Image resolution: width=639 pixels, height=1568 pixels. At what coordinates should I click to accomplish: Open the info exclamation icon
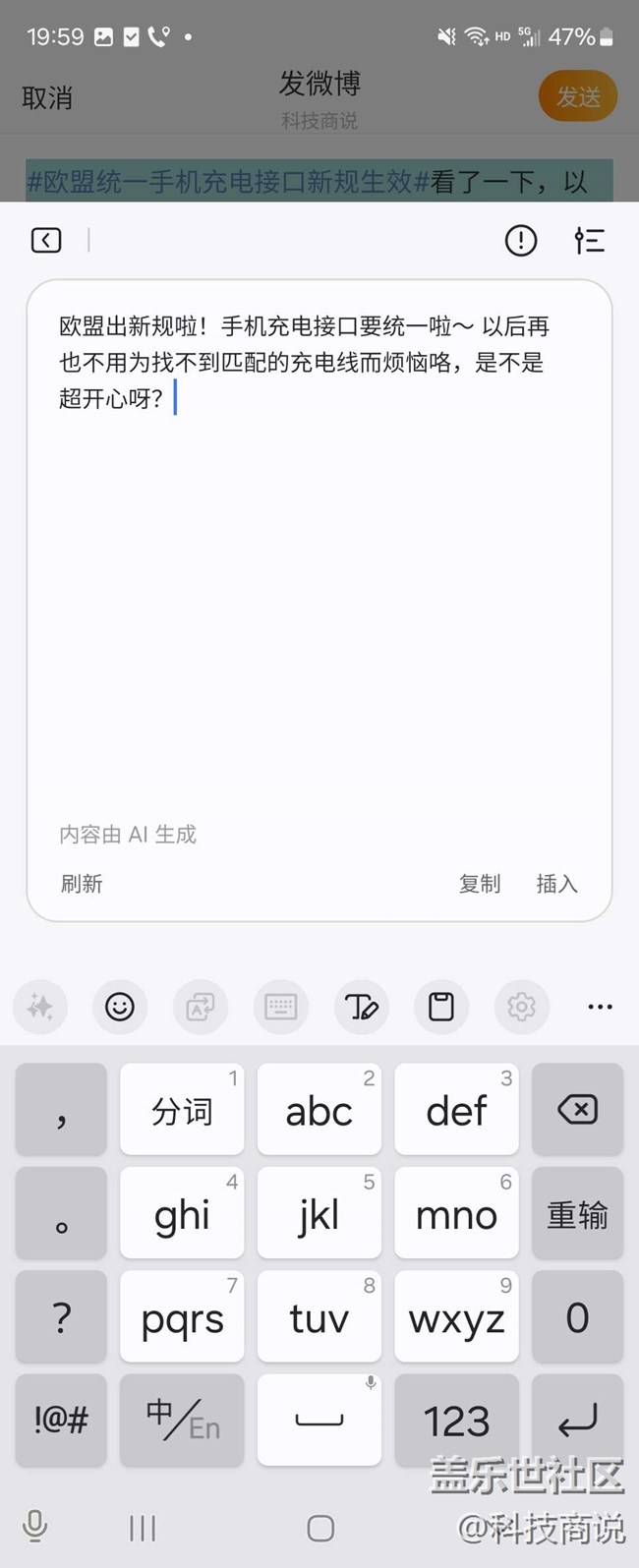pos(521,241)
